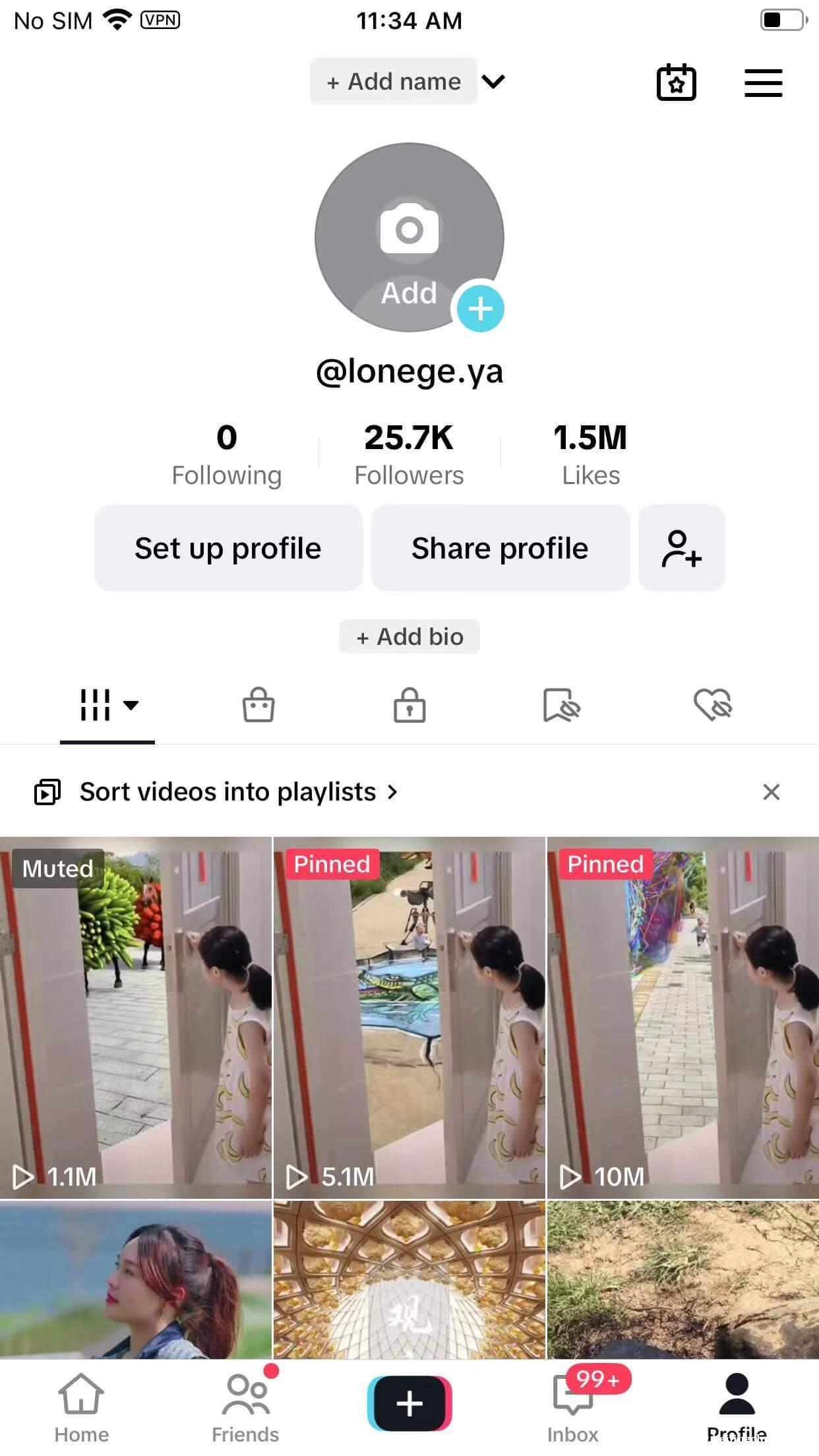Screen dimensions: 819x1456
Task: Create a new post with plus button
Action: pyautogui.click(x=409, y=1403)
